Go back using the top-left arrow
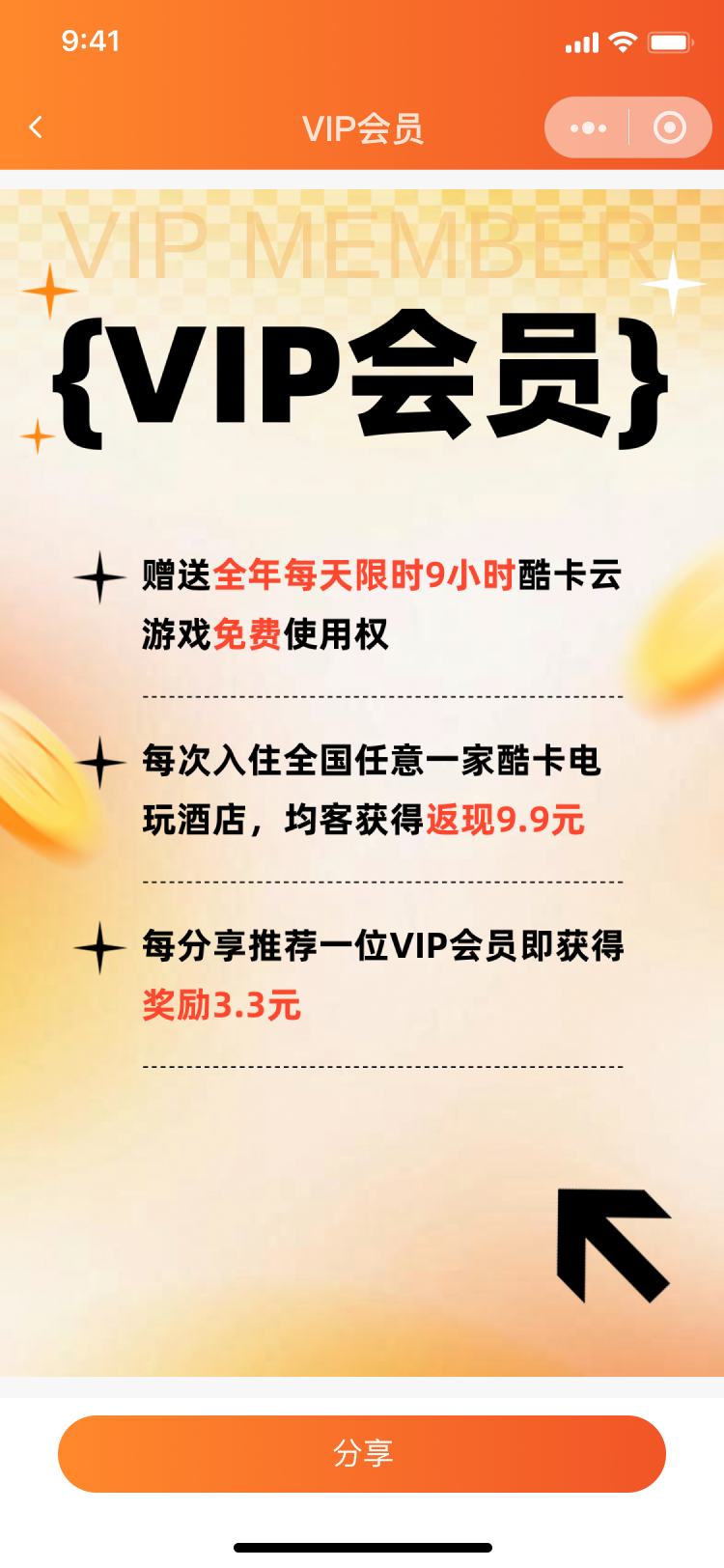Screen dimensions: 724x1568 click(x=36, y=127)
